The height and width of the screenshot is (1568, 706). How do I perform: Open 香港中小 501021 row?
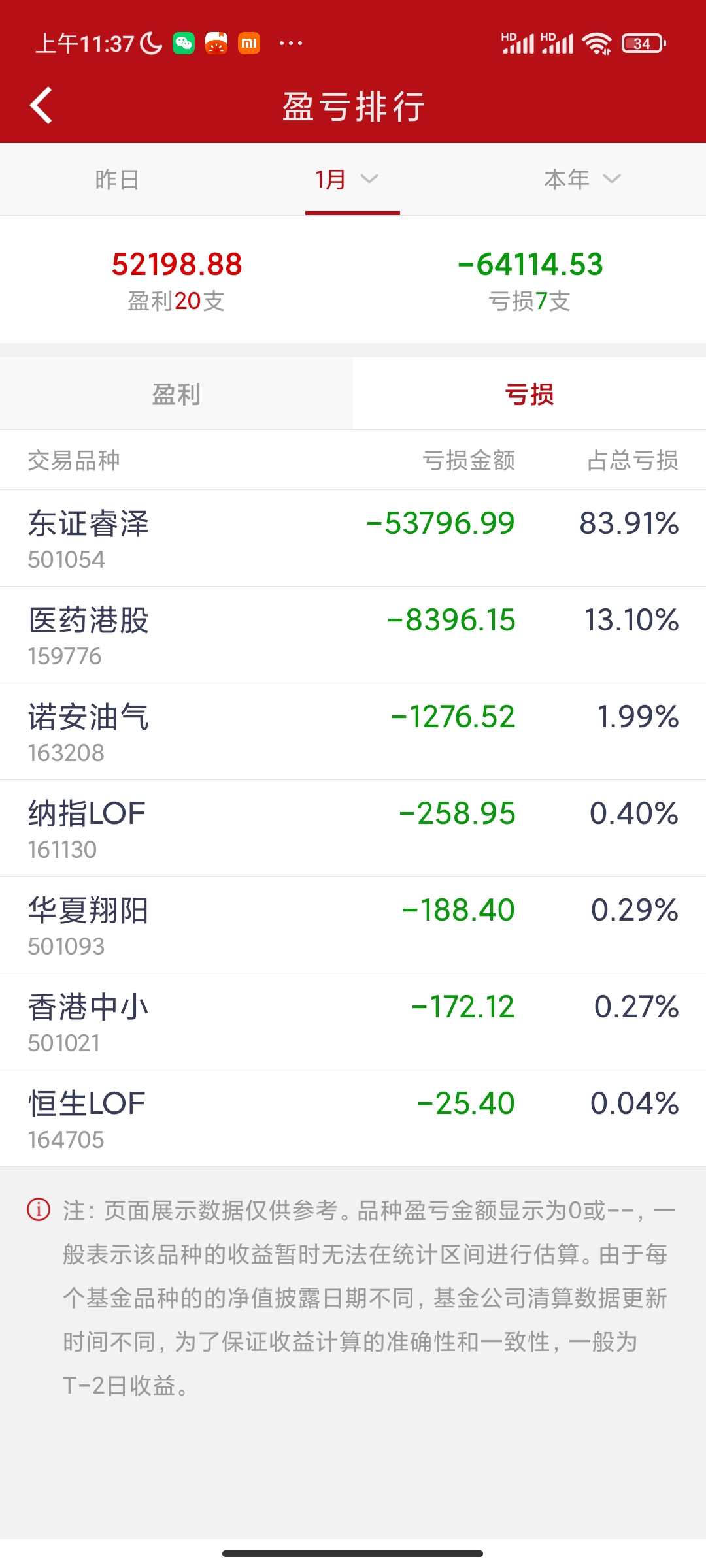click(353, 1022)
